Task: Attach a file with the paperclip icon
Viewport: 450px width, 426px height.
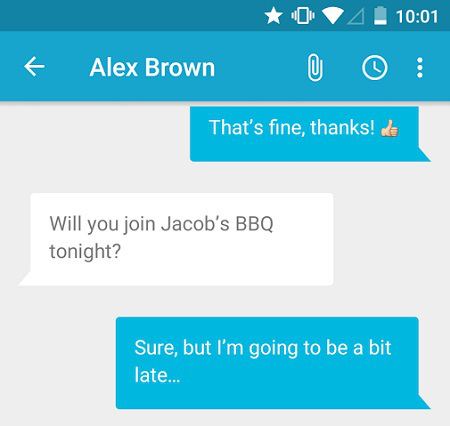Action: (315, 68)
